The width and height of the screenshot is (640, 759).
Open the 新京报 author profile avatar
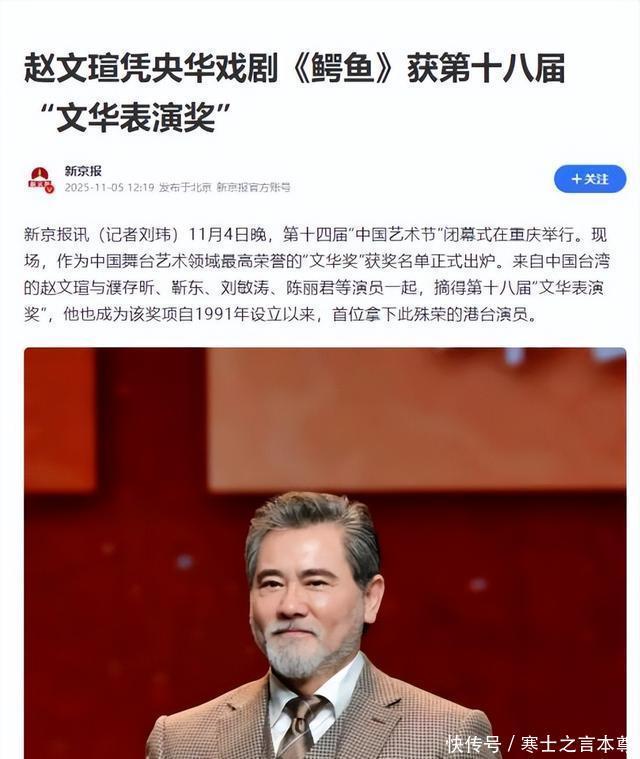click(40, 180)
